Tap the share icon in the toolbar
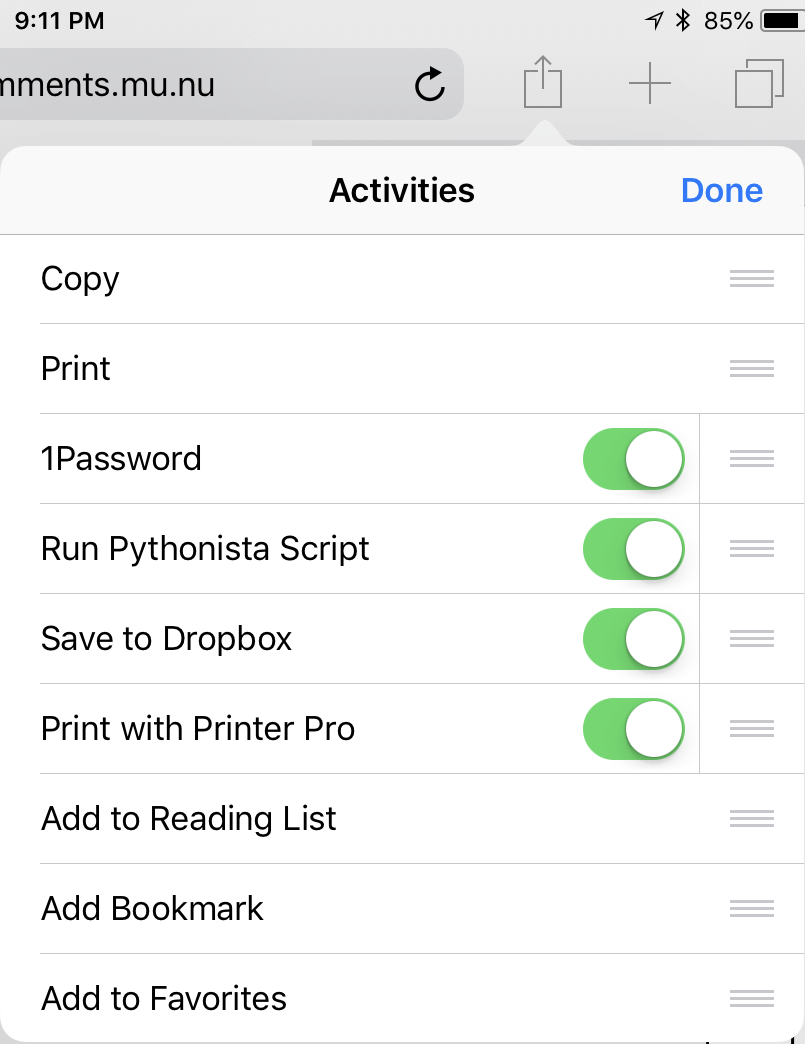Viewport: 805px width, 1044px height. pyautogui.click(x=543, y=83)
